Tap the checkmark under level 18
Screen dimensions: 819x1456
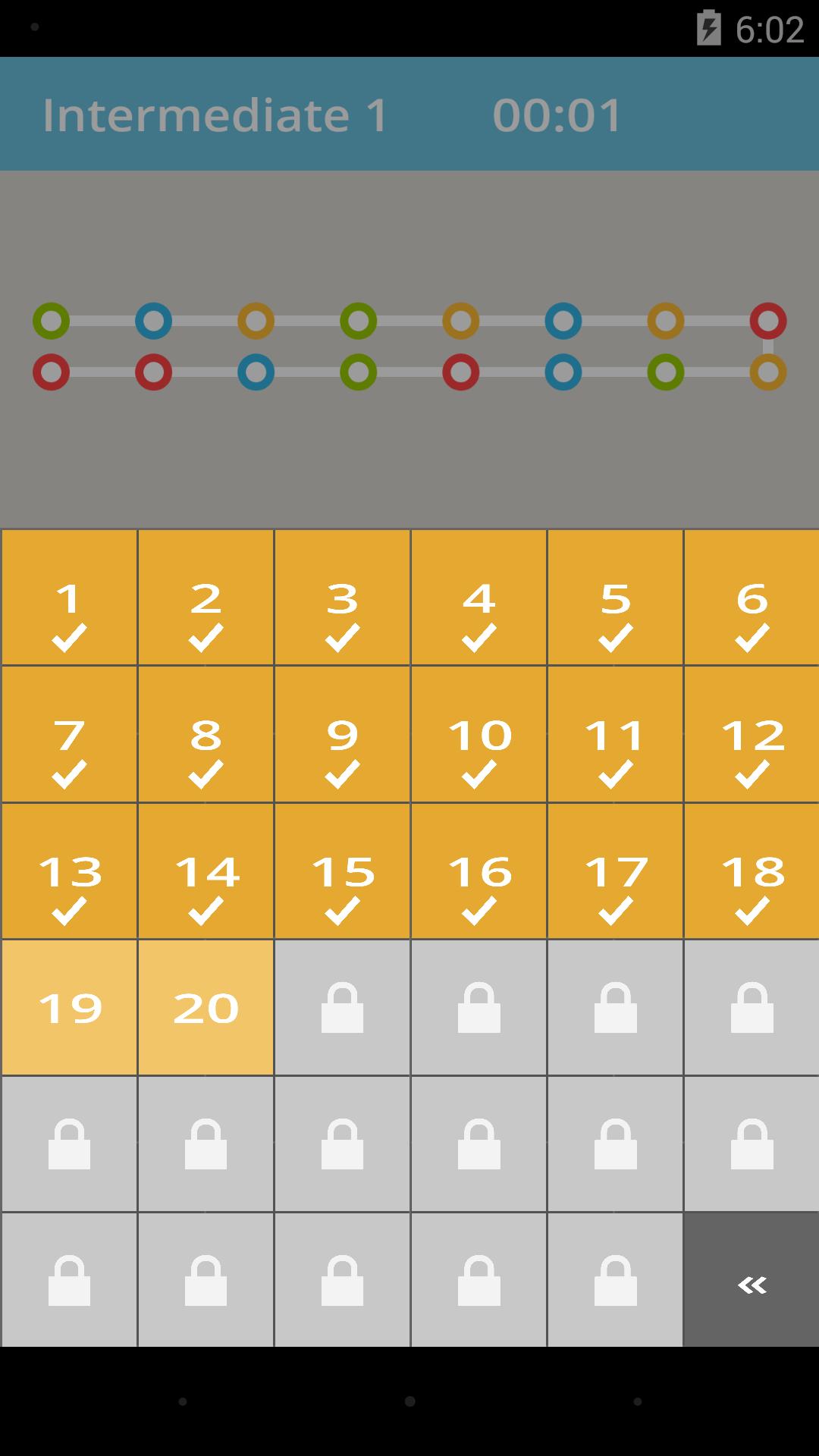click(x=752, y=912)
